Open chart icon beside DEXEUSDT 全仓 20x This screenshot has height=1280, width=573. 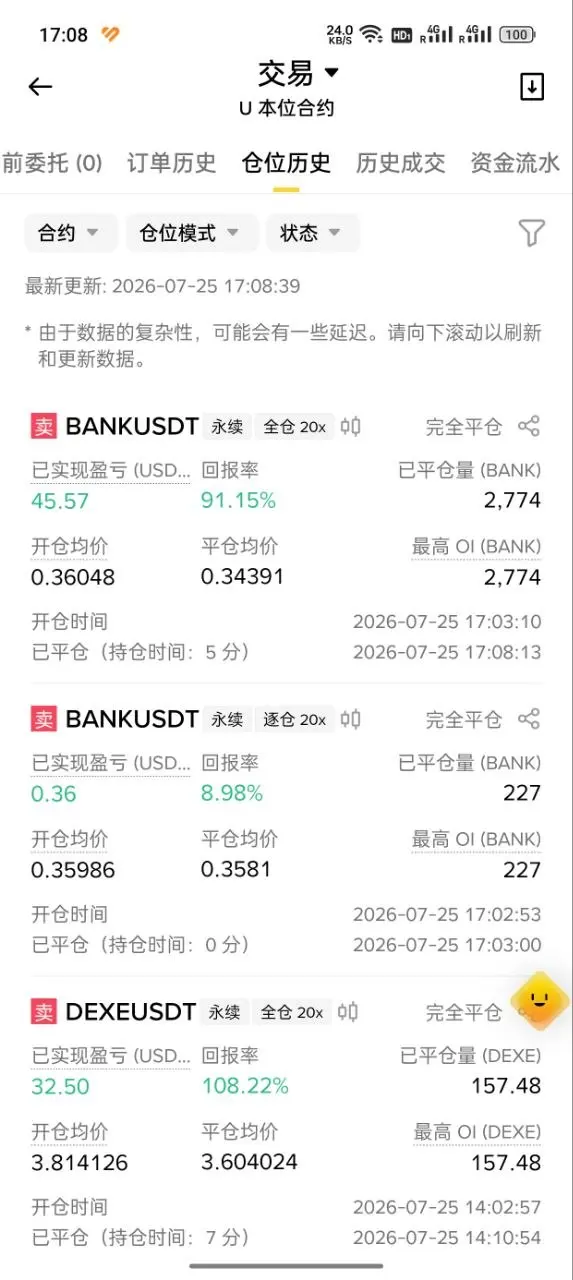tap(348, 1012)
